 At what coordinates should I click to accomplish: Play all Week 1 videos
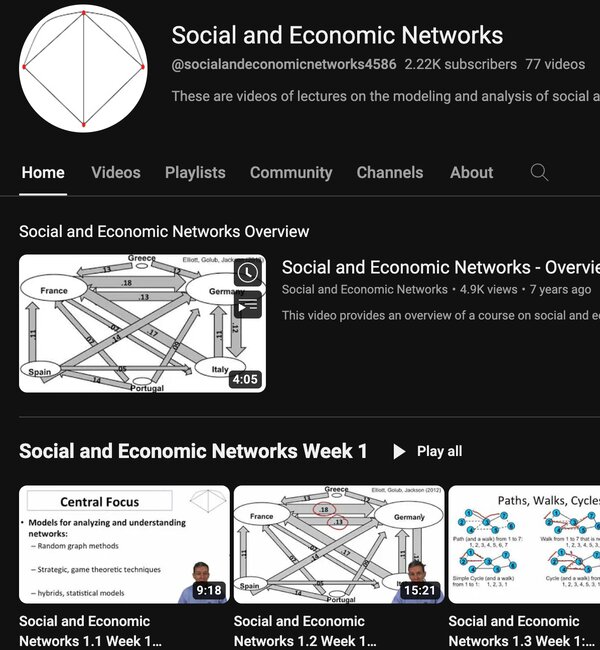[x=428, y=451]
